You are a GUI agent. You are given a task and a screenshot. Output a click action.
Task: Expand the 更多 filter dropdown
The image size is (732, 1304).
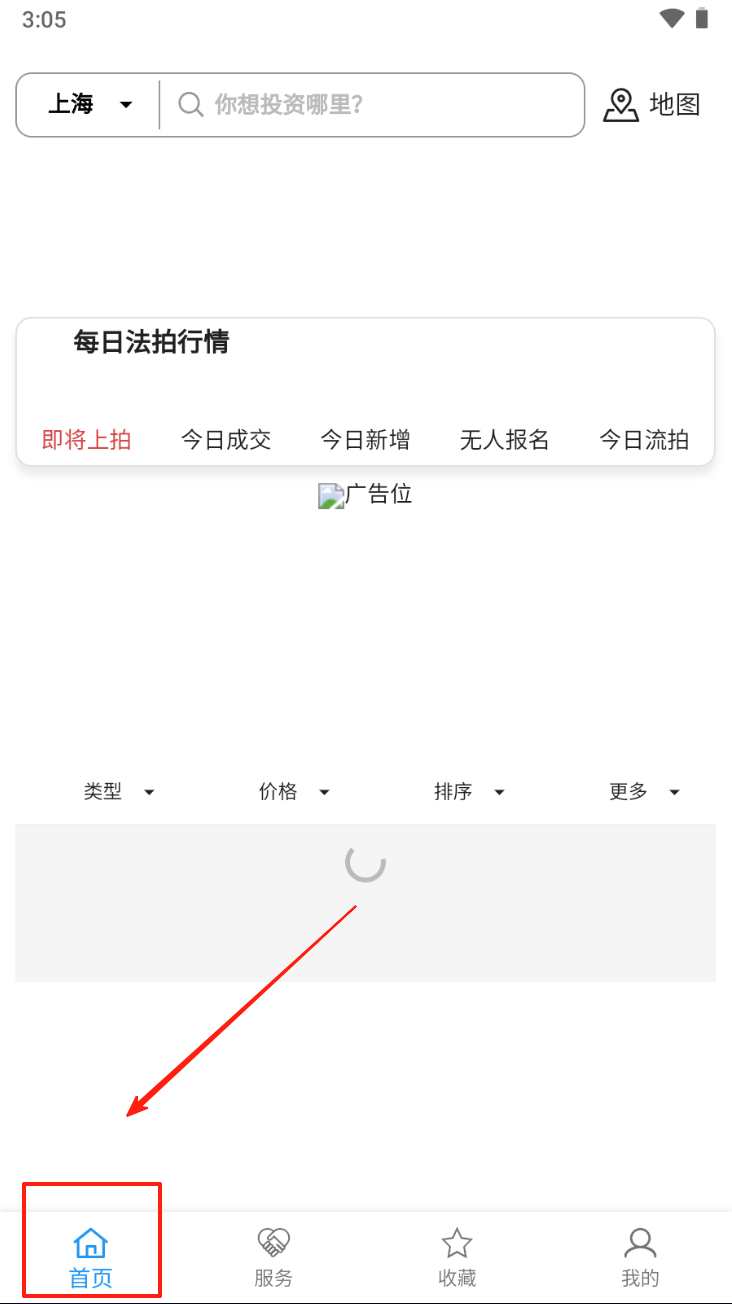(x=644, y=791)
